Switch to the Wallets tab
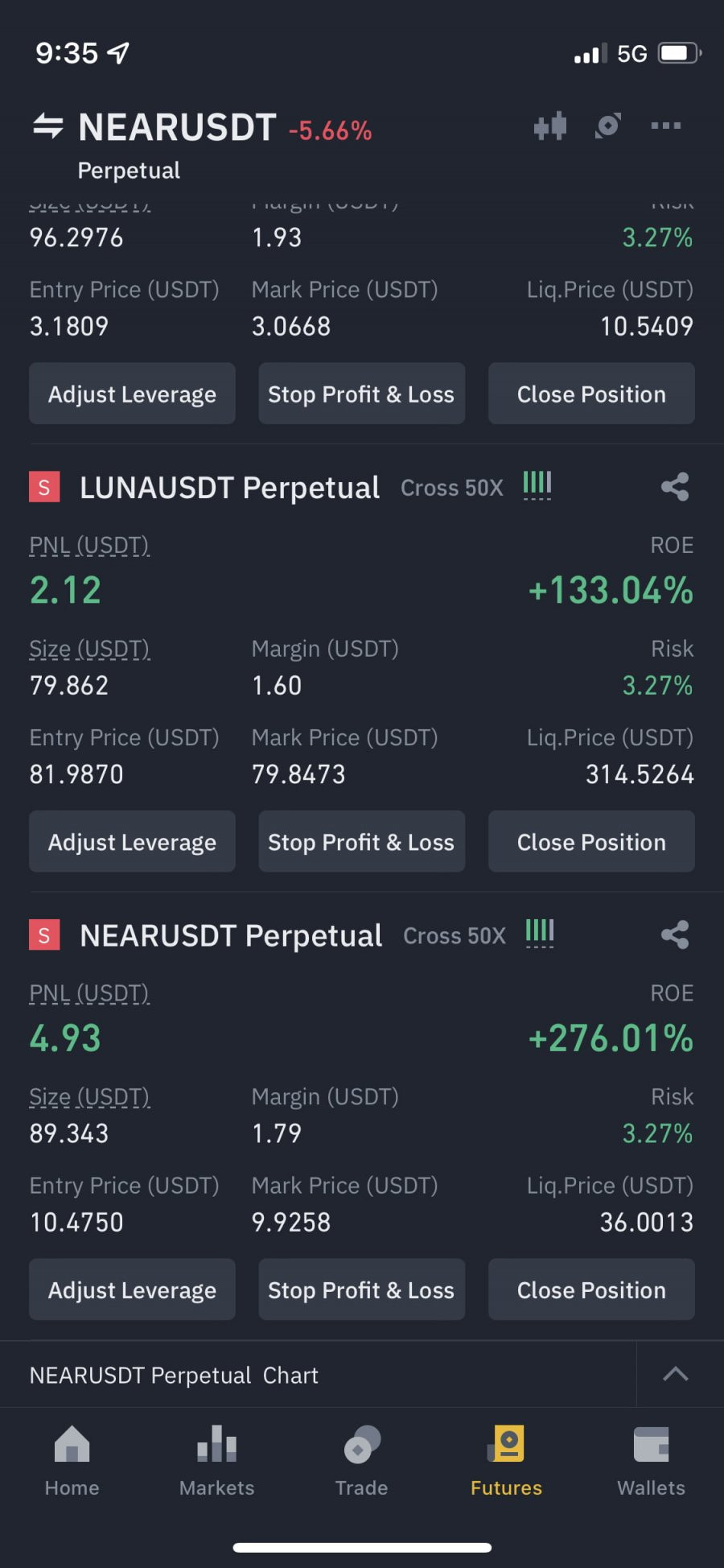 coord(652,1460)
